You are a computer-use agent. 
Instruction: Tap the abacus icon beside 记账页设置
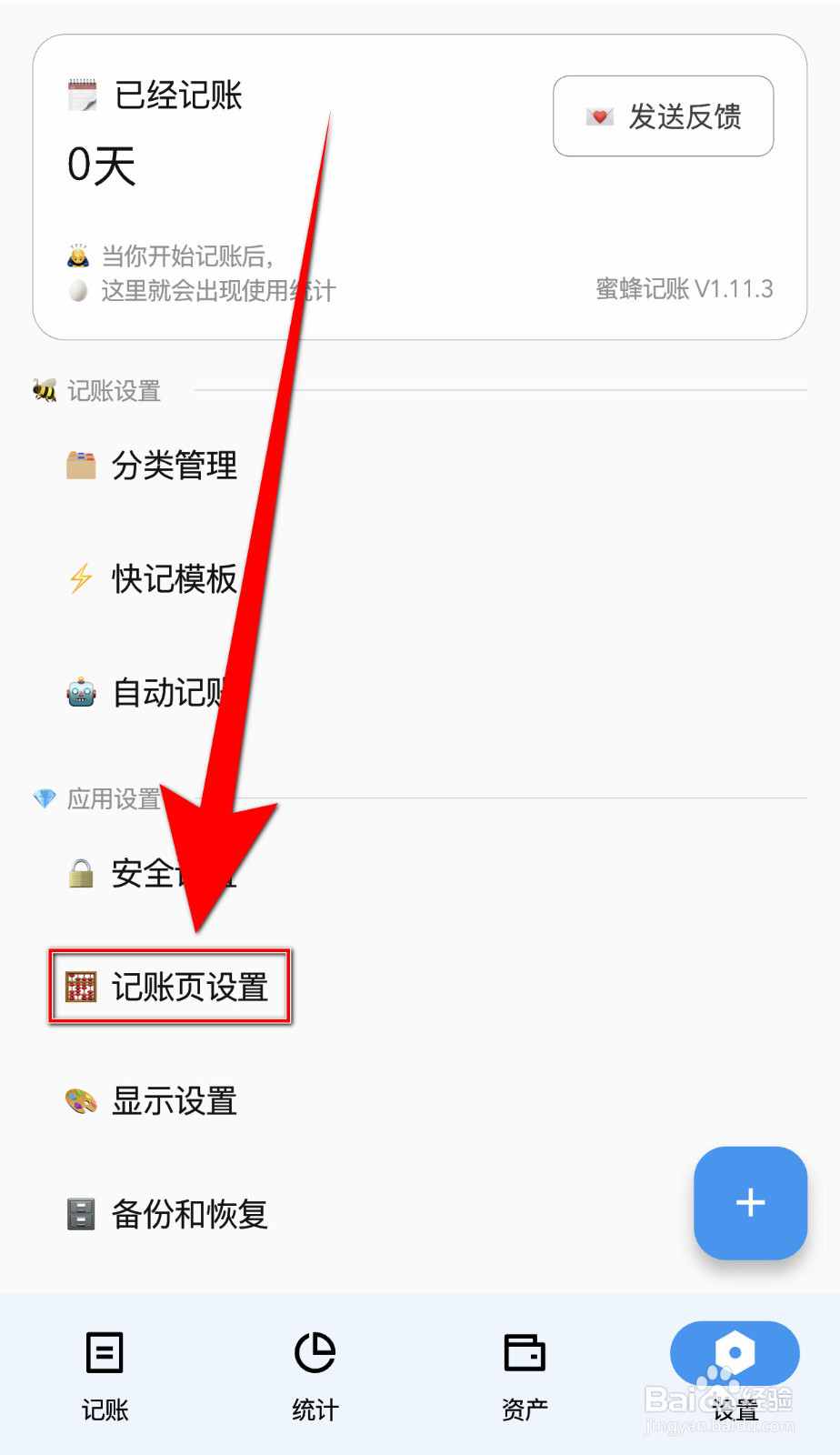pos(82,987)
